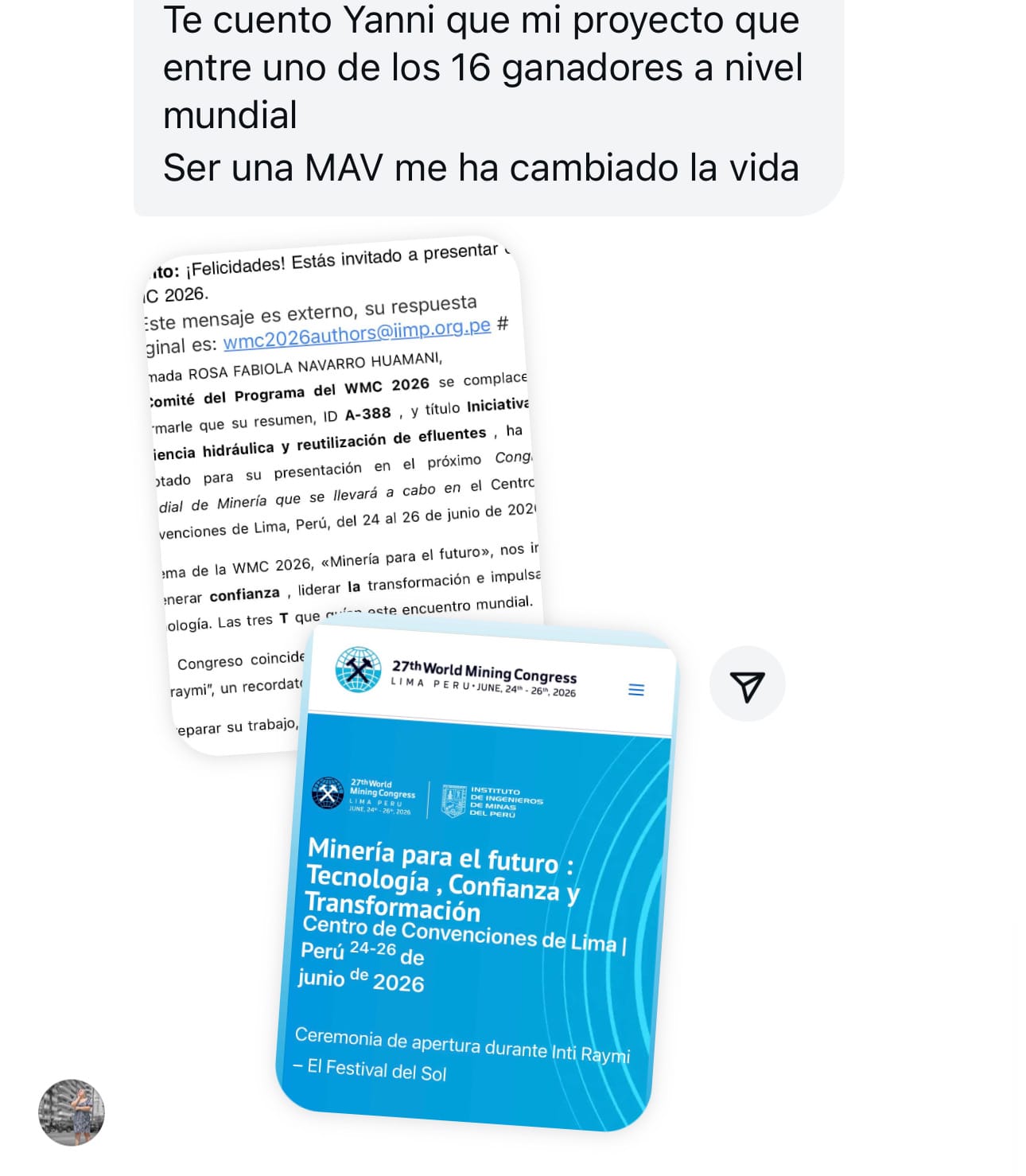Image resolution: width=1026 pixels, height=1176 pixels.
Task: Open the sender's profile picture
Action: tap(72, 1112)
